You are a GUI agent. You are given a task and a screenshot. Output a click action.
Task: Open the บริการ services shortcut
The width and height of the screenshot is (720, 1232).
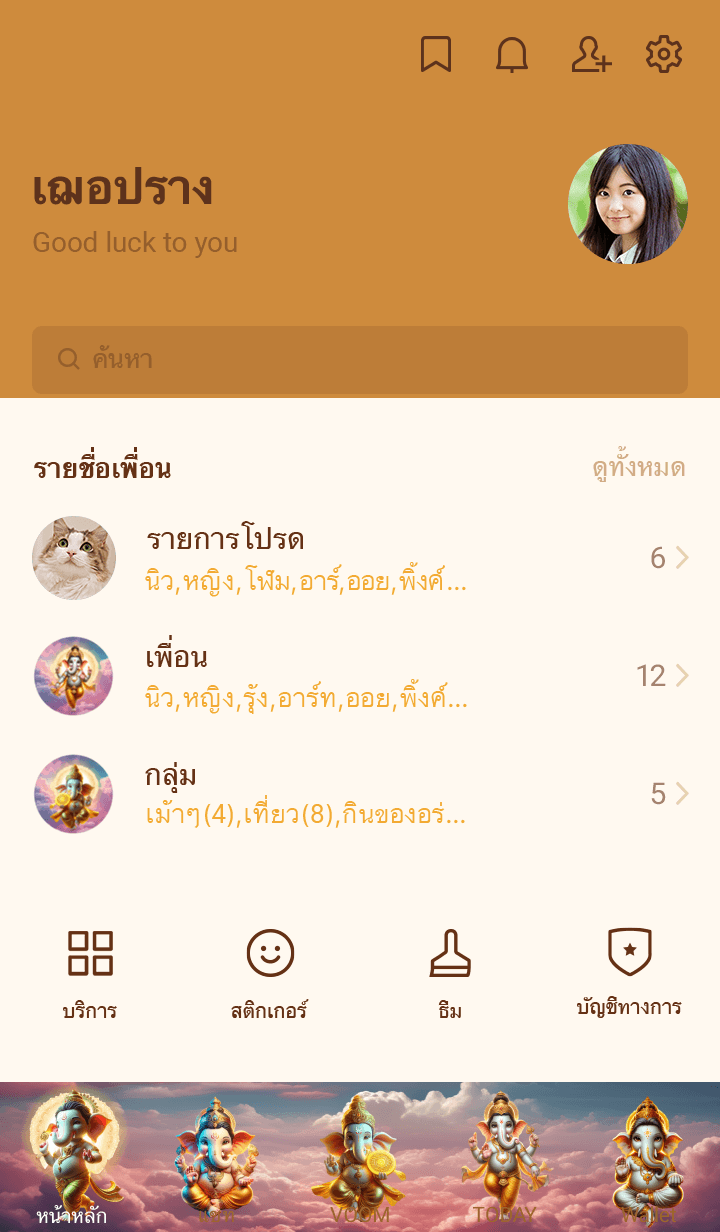tap(90, 972)
